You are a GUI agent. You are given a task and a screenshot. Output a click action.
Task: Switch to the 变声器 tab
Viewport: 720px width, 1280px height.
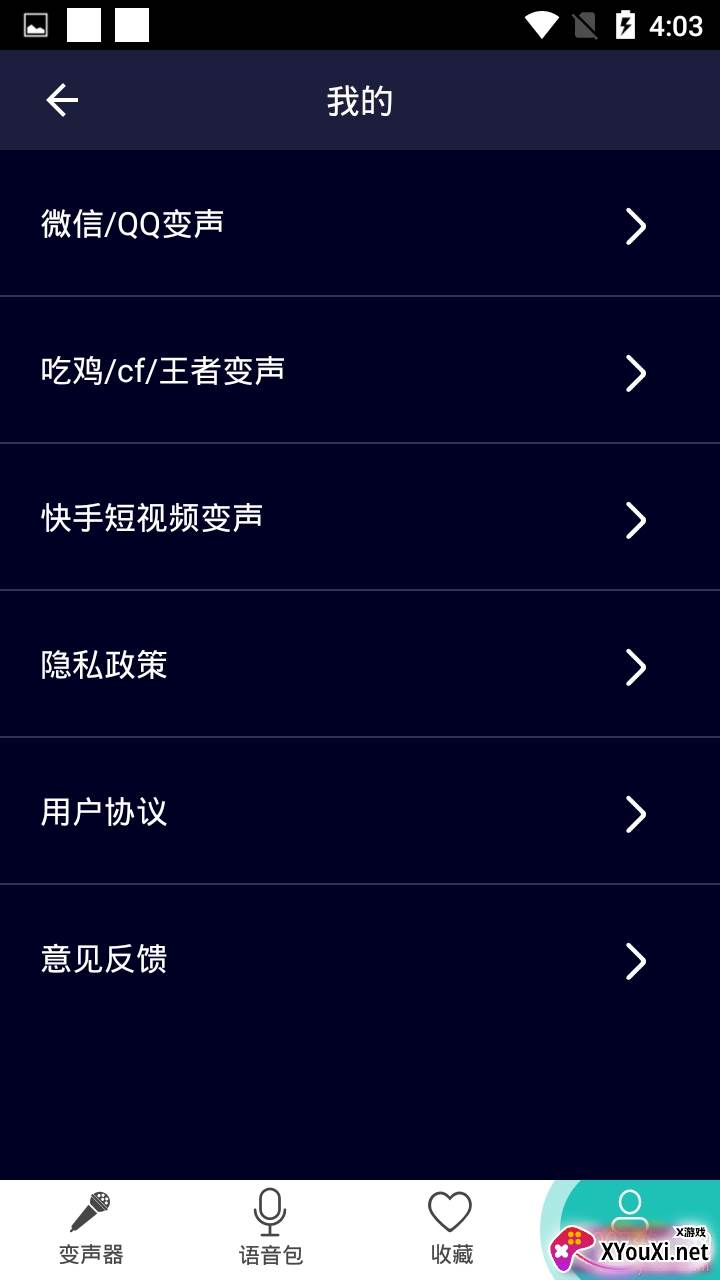point(90,1229)
